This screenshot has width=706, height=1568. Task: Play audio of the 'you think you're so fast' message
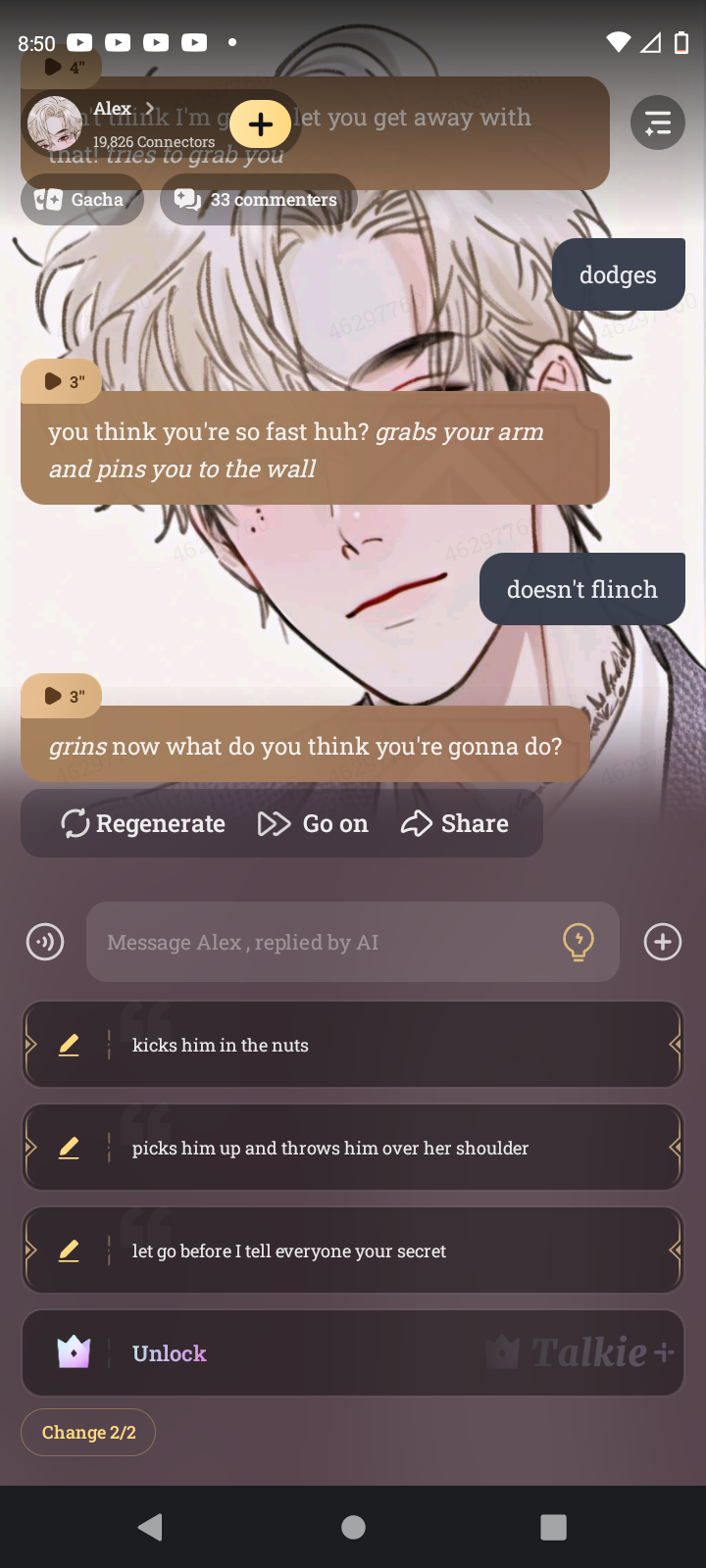point(61,382)
